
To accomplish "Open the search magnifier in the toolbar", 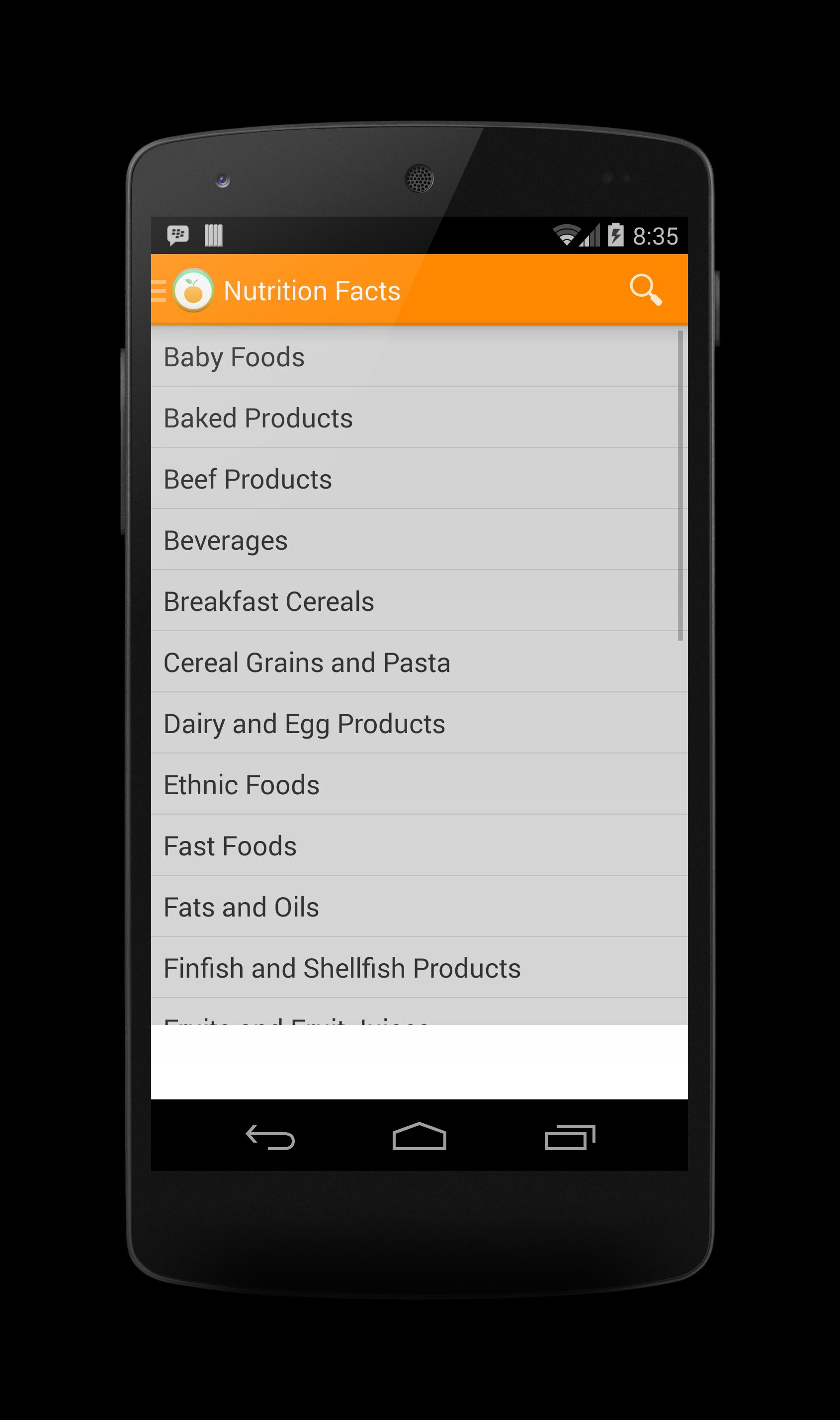I will pyautogui.click(x=645, y=290).
